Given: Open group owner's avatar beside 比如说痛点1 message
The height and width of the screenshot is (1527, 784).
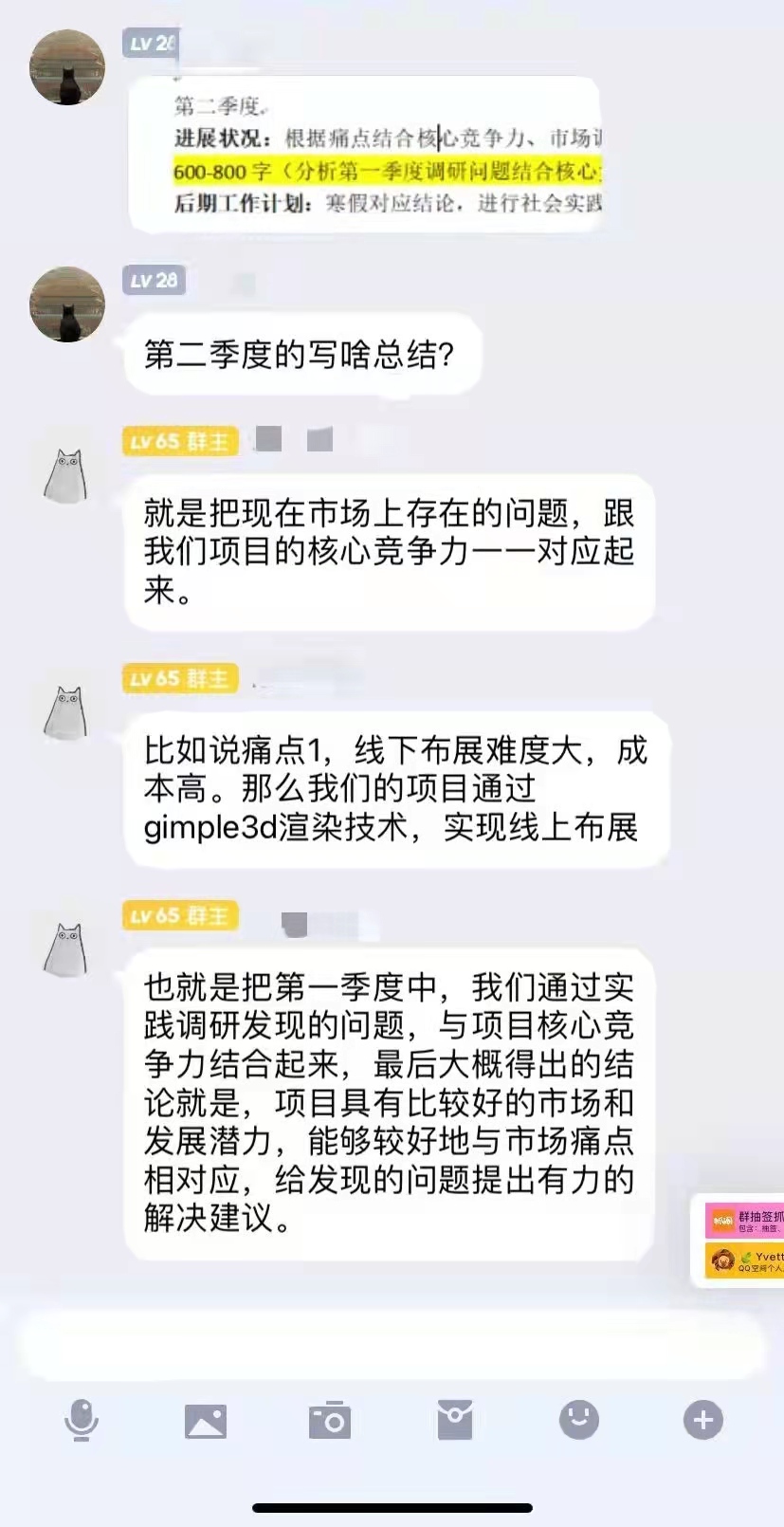Looking at the screenshot, I should pyautogui.click(x=66, y=711).
